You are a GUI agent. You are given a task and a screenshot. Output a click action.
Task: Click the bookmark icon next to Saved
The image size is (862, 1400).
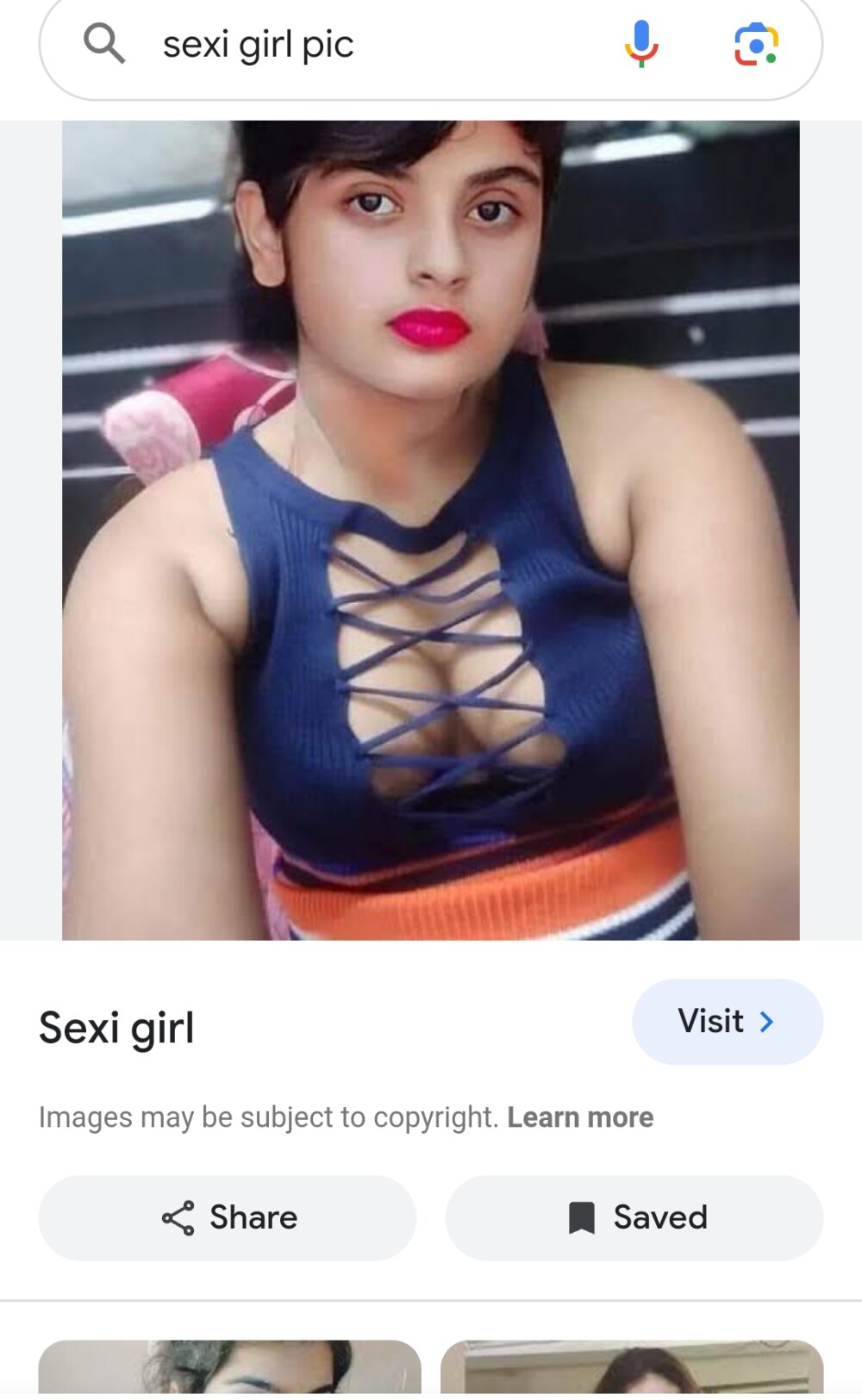[583, 1216]
